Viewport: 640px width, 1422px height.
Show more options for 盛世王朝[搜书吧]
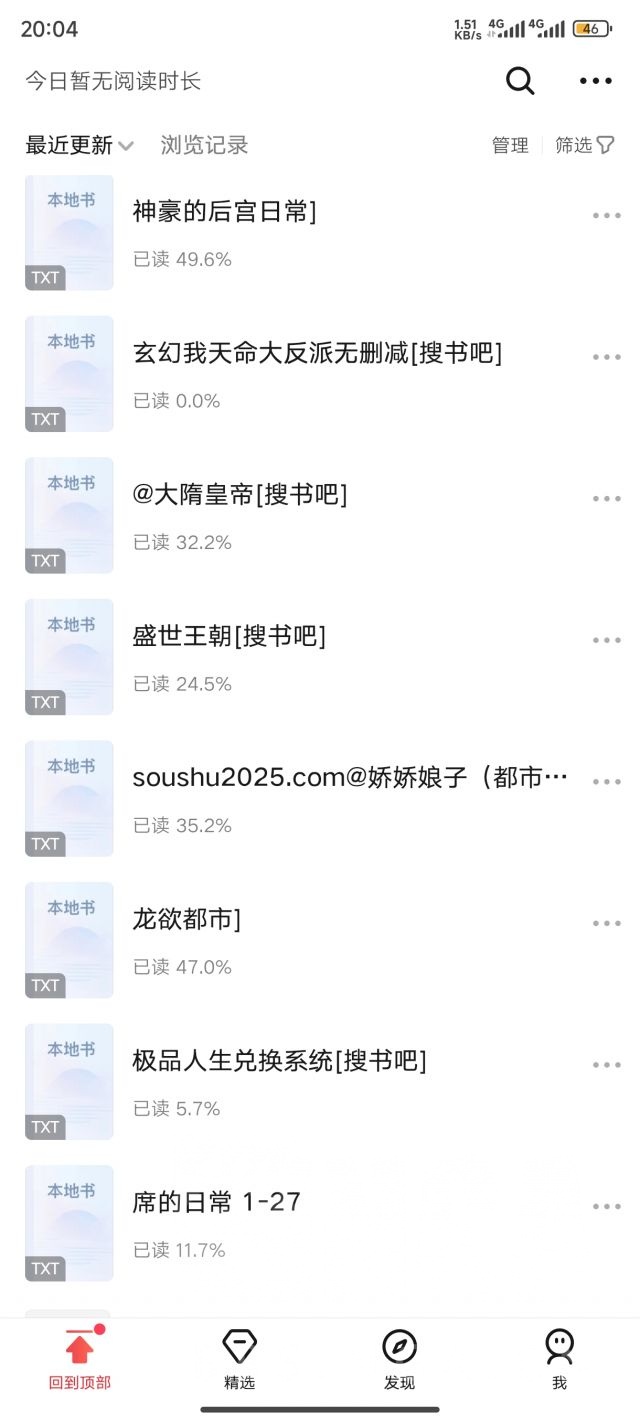click(x=606, y=640)
